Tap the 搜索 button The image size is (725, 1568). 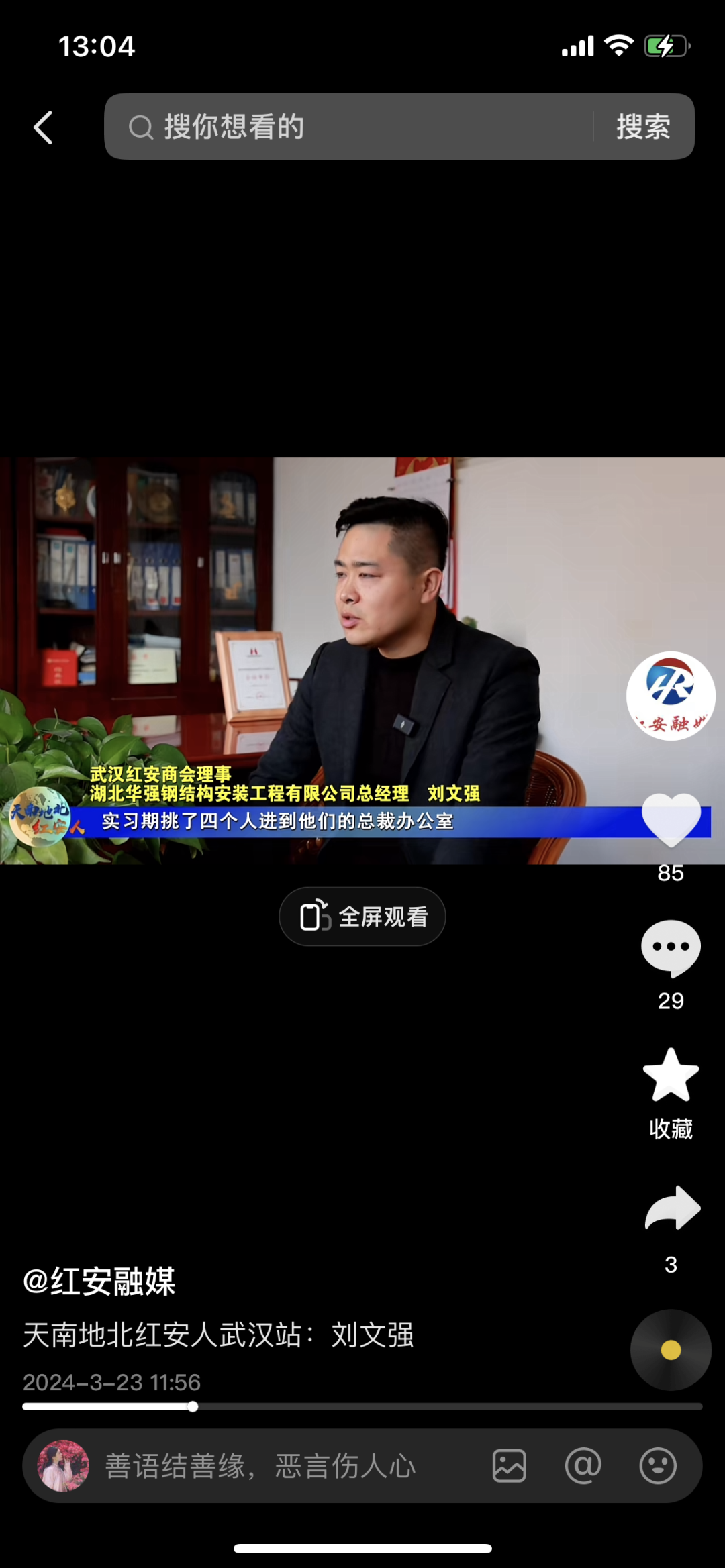pos(643,127)
